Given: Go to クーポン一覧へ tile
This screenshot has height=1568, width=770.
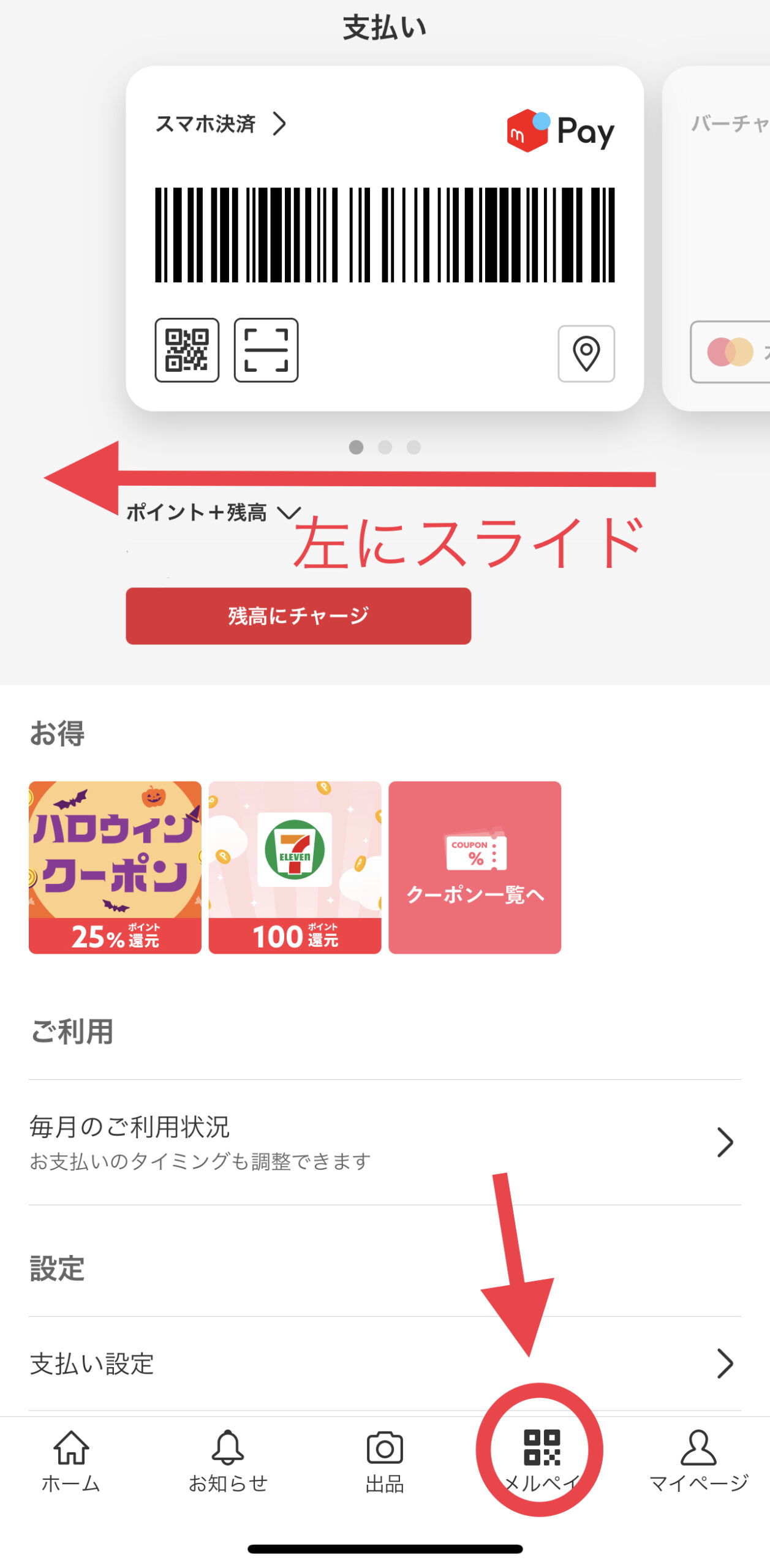Looking at the screenshot, I should 475,867.
